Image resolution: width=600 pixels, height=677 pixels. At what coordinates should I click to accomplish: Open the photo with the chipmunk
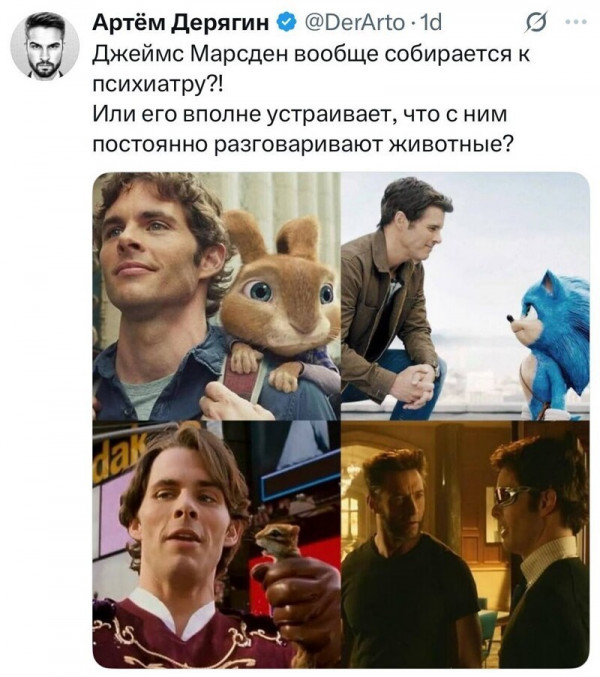215,545
